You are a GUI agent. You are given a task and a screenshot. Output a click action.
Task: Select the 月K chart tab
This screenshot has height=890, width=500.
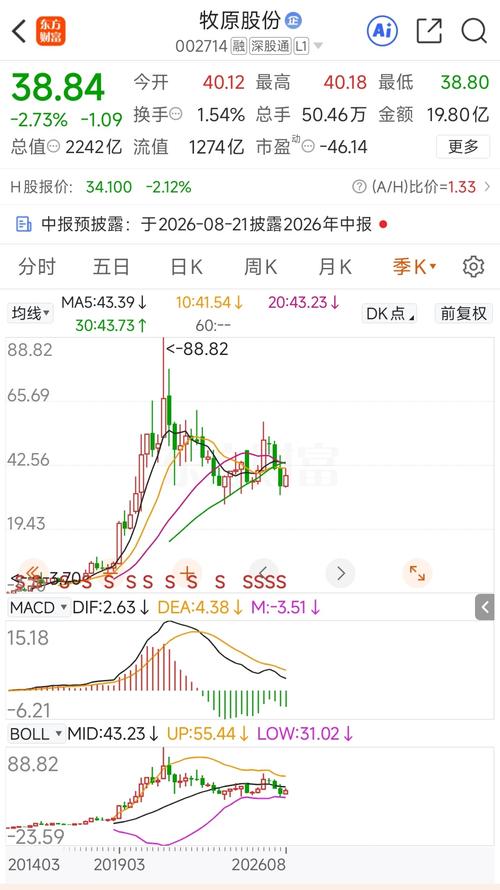[x=335, y=266]
